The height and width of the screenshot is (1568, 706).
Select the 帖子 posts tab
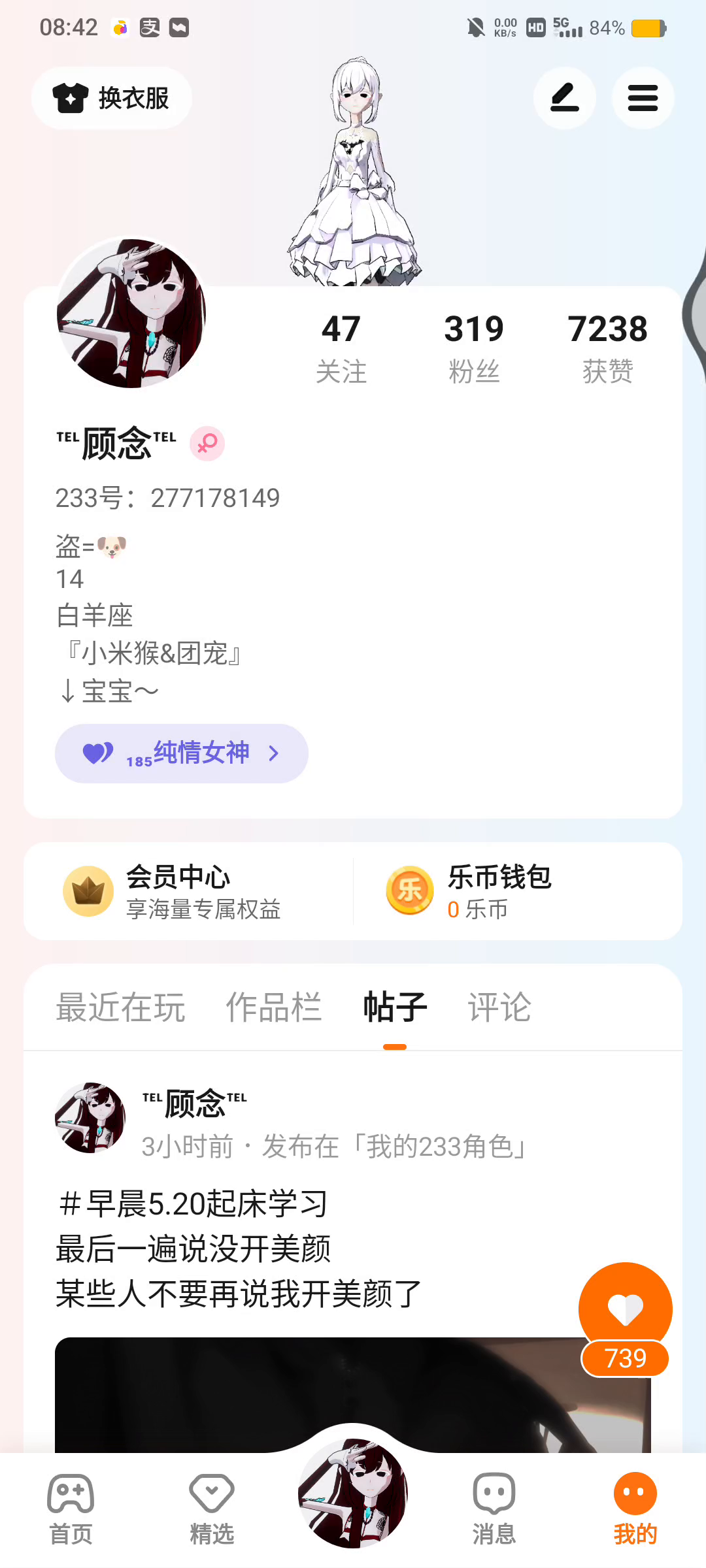pyautogui.click(x=395, y=1007)
